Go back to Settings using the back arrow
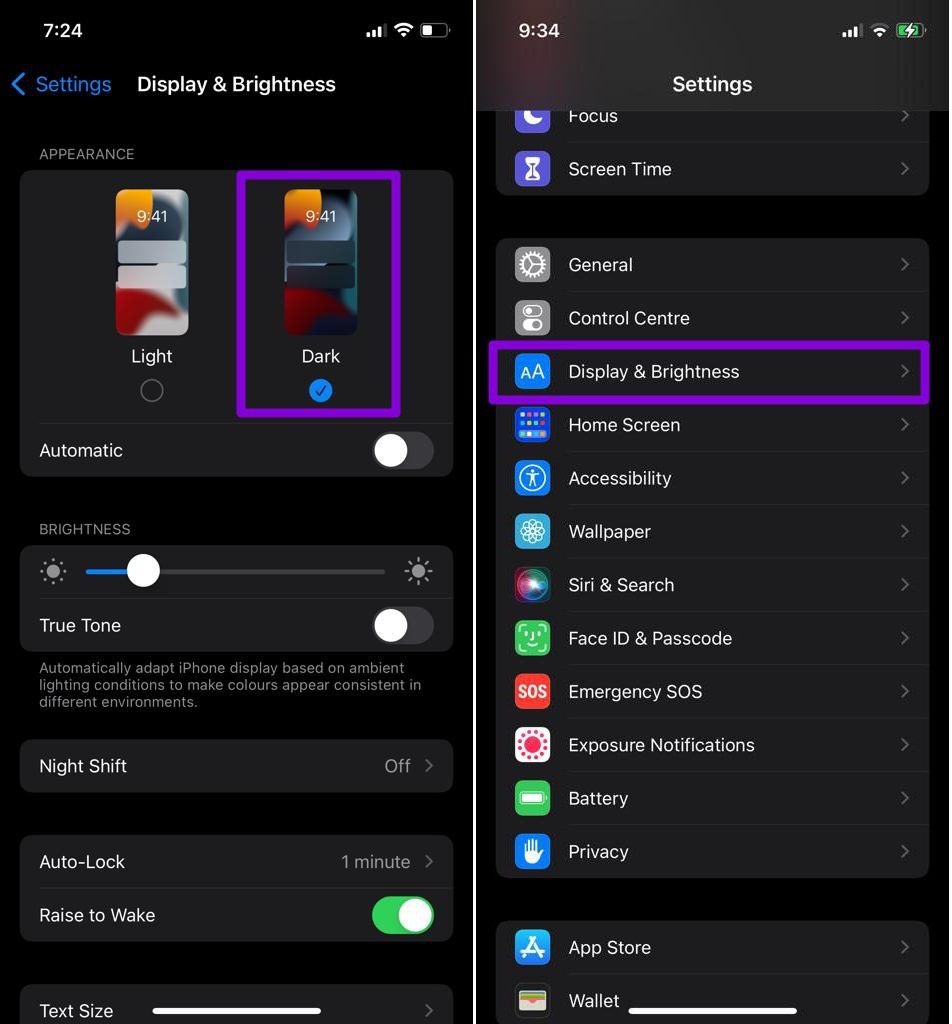Image resolution: width=952 pixels, height=1024 pixels. tap(60, 84)
